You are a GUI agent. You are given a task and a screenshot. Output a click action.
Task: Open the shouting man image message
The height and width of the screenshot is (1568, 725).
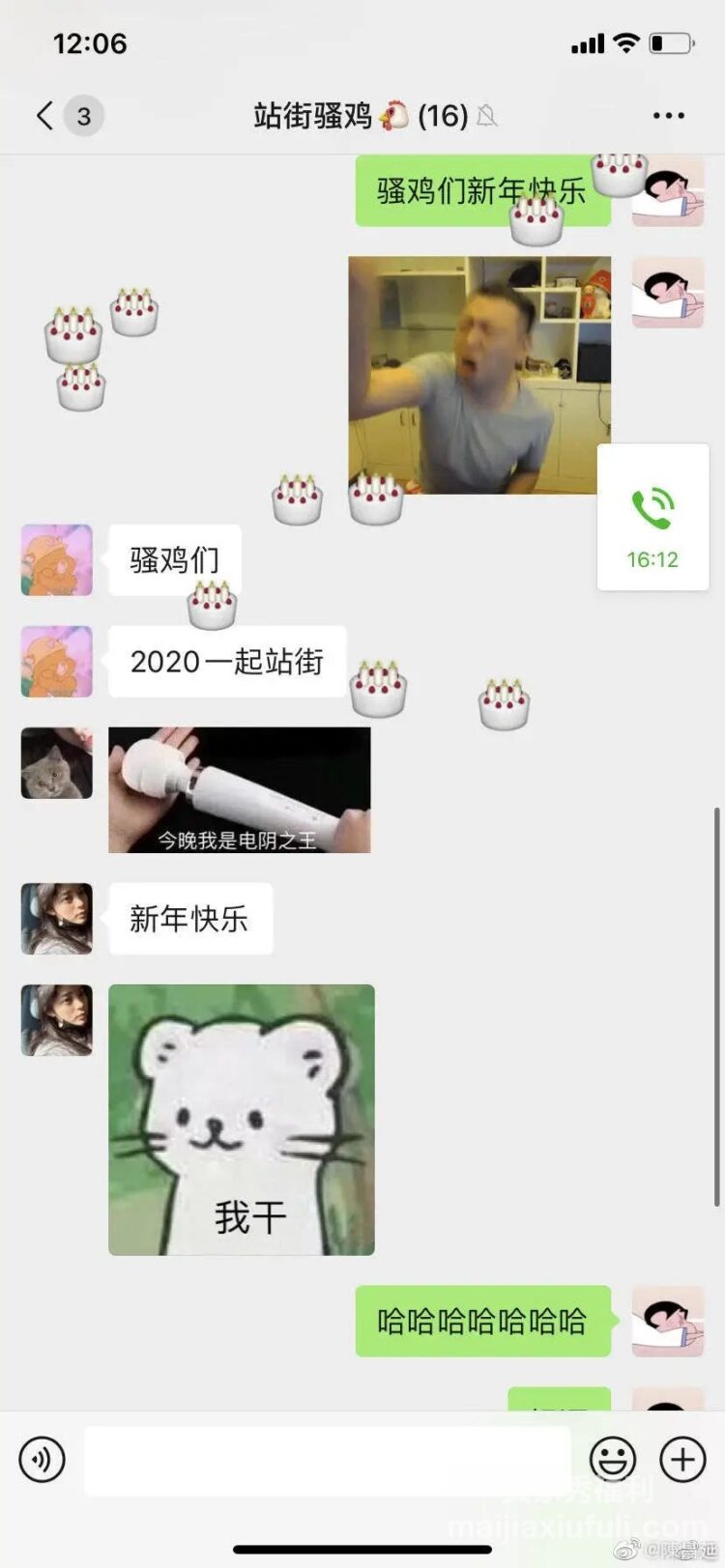tap(479, 375)
